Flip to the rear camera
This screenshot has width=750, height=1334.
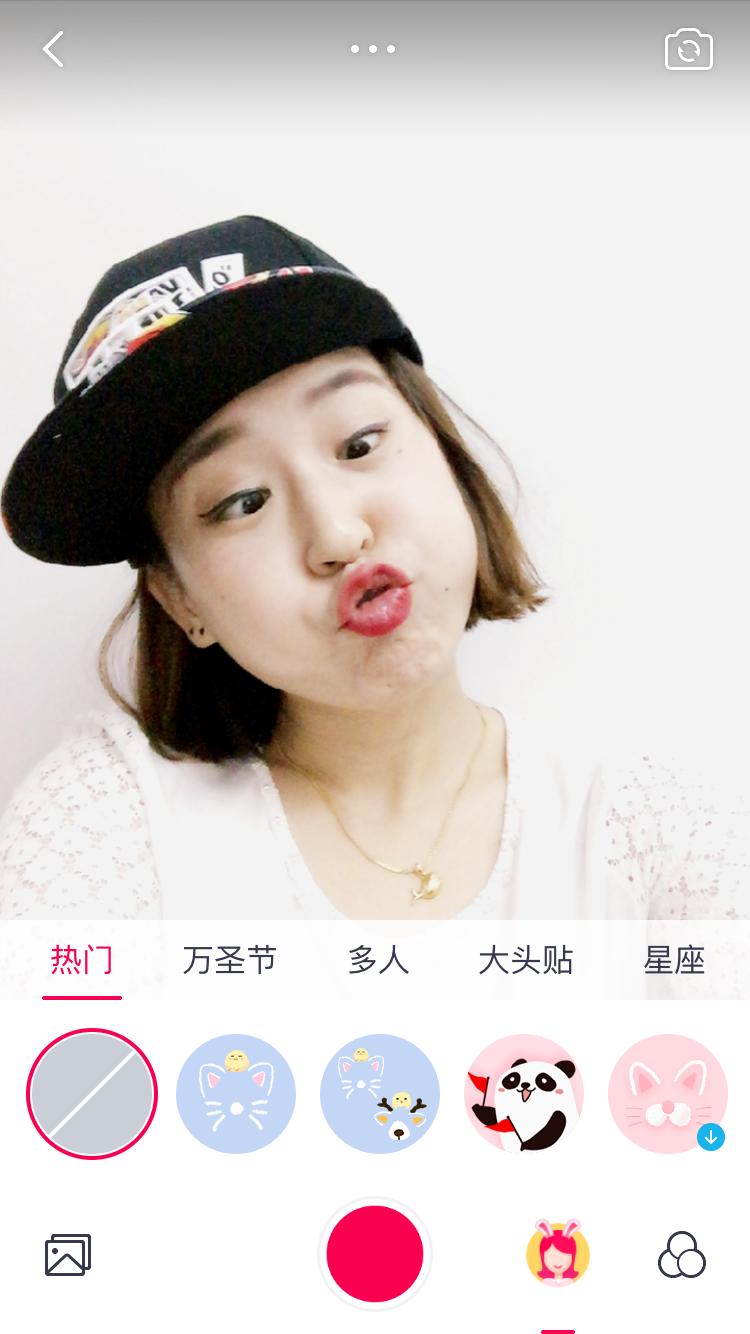coord(689,49)
